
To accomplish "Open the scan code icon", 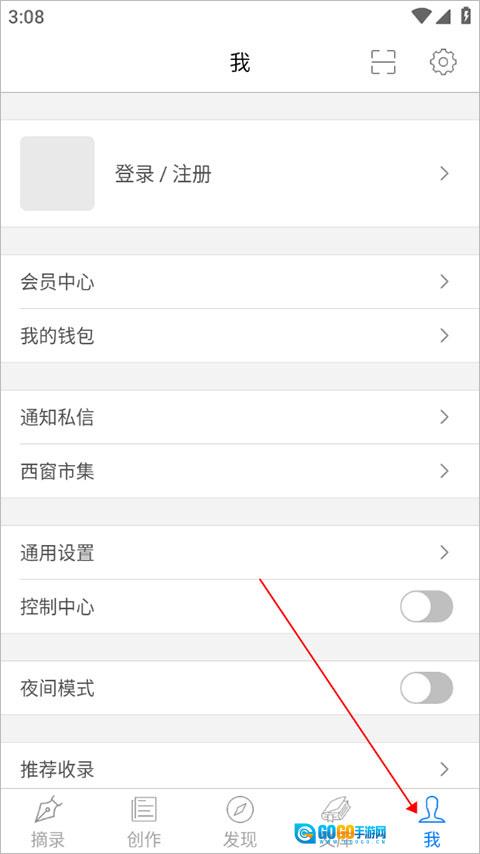I will point(383,62).
